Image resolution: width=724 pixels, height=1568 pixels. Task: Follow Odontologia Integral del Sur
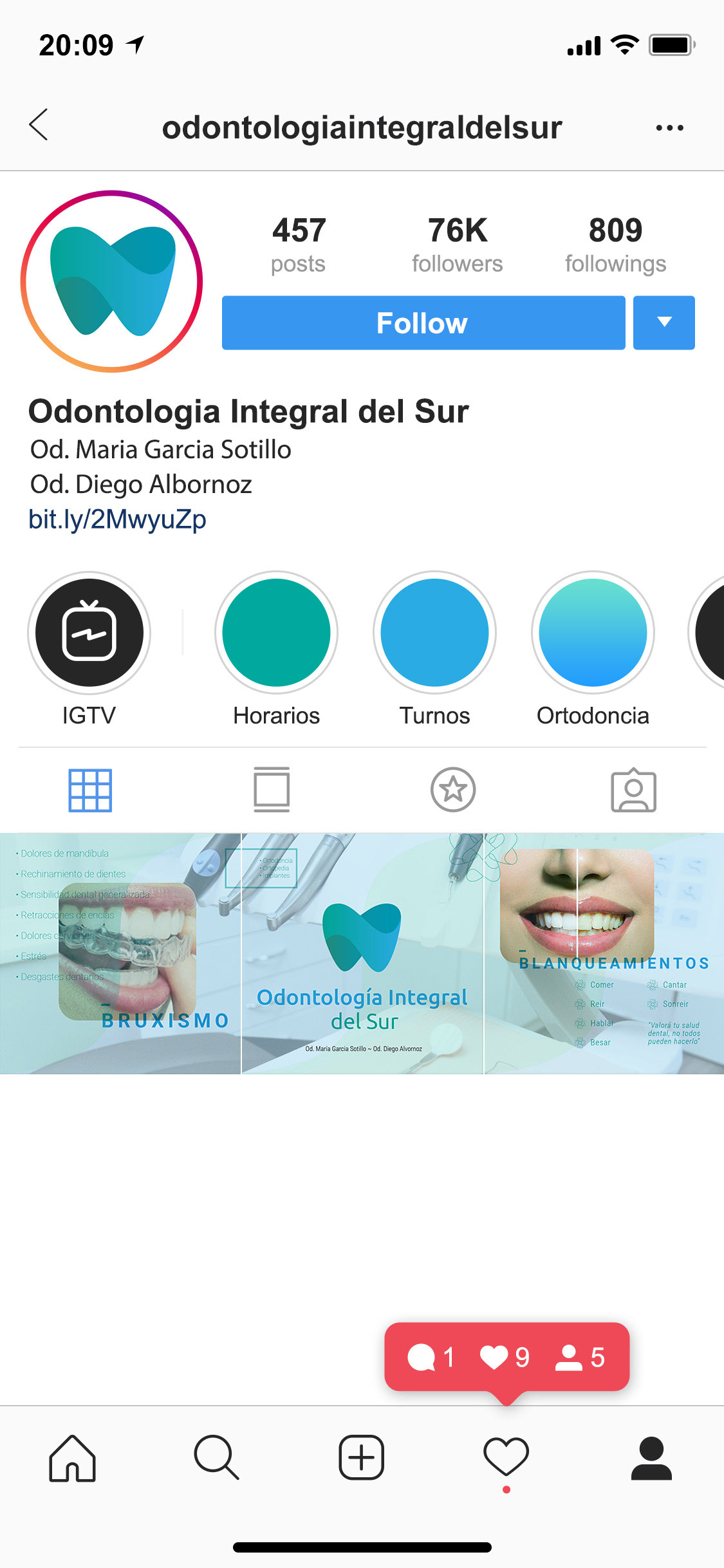(x=423, y=323)
